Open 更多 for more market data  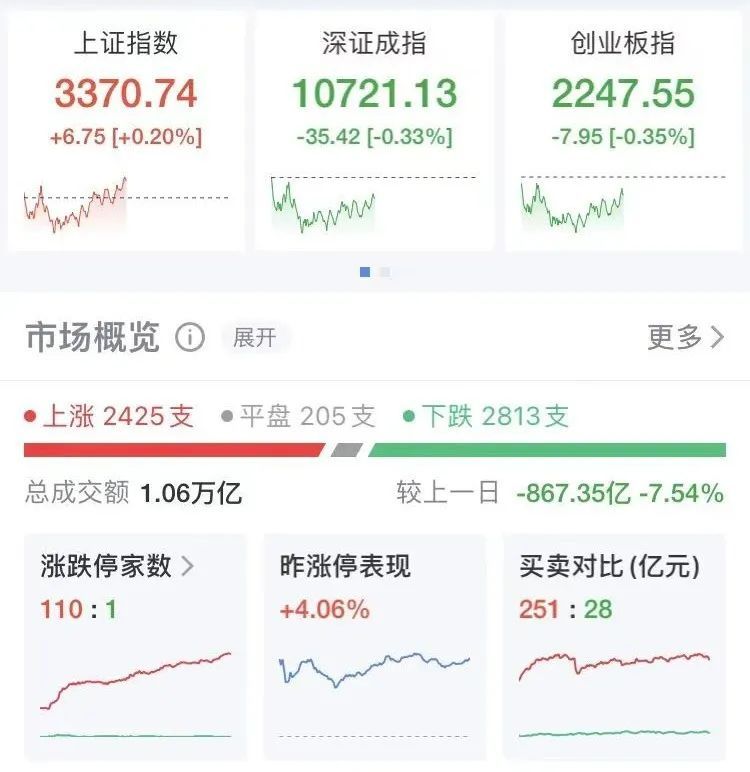686,338
